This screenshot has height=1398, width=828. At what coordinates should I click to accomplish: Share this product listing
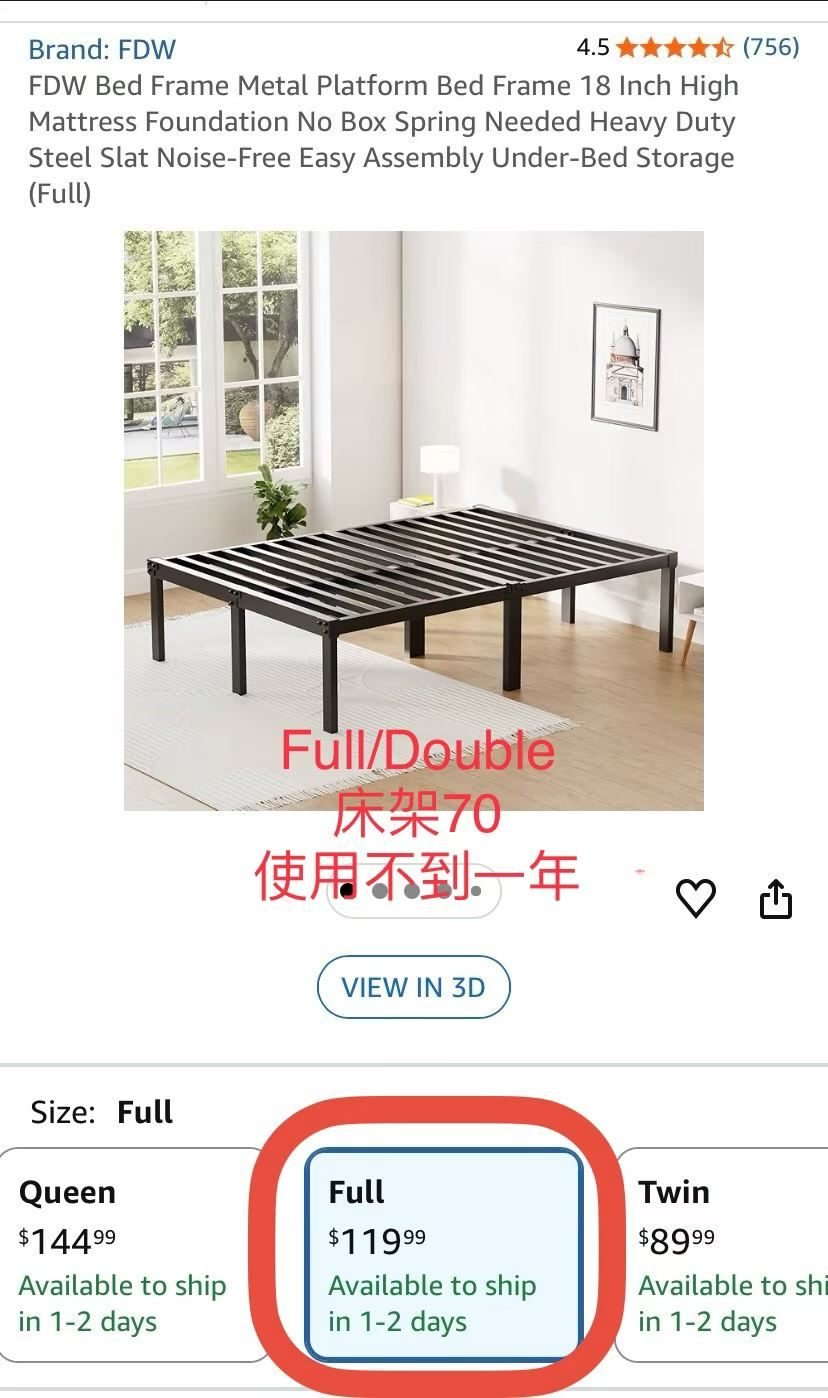(x=776, y=900)
